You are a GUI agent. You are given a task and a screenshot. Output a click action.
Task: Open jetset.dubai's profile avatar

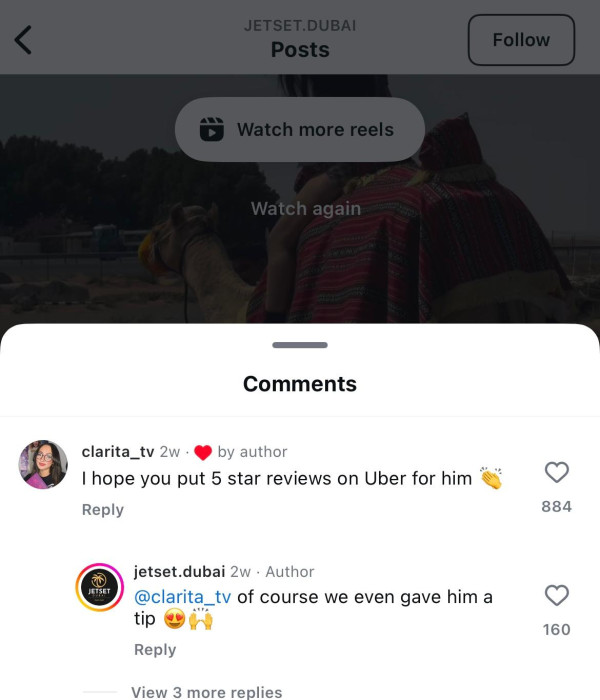pyautogui.click(x=99, y=588)
